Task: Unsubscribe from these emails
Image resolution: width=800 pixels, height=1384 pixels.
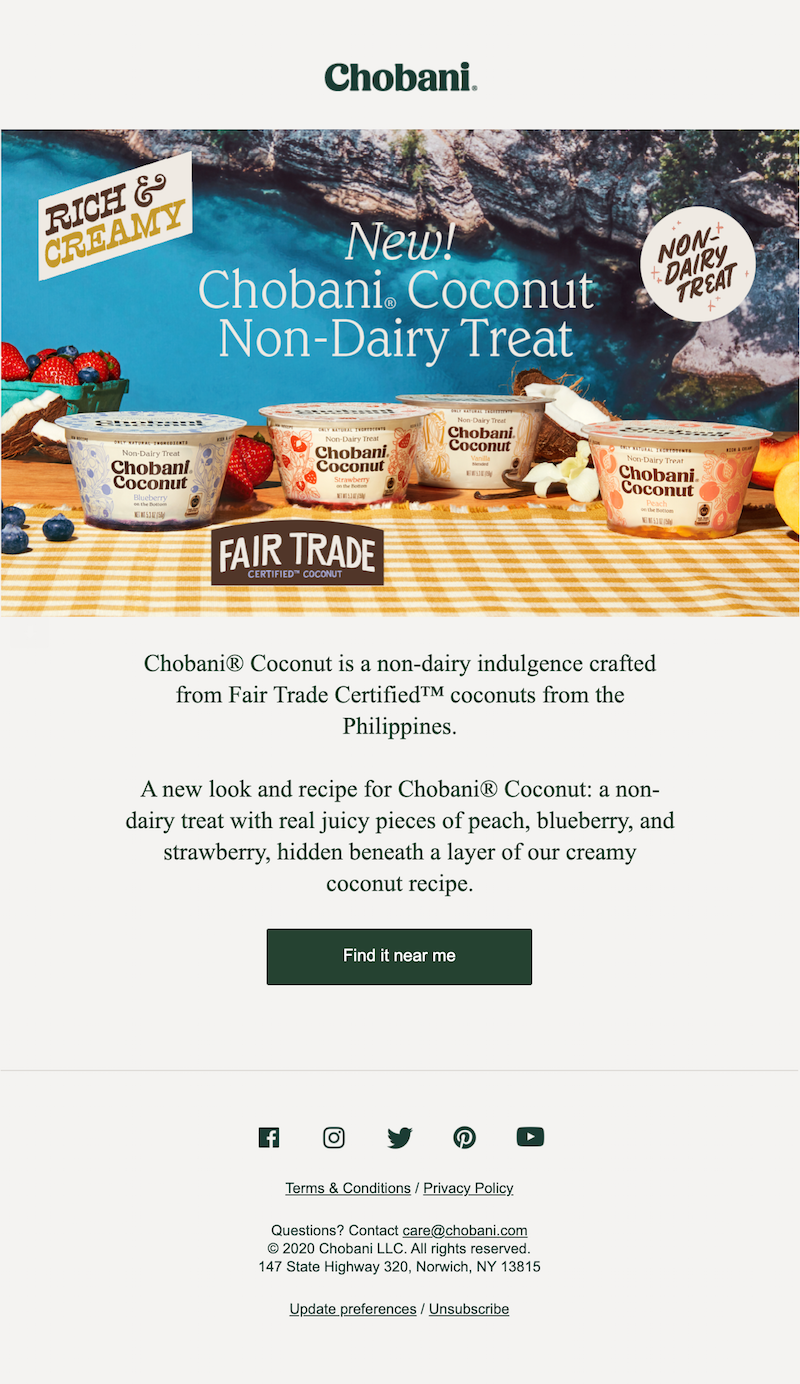Action: point(469,1309)
